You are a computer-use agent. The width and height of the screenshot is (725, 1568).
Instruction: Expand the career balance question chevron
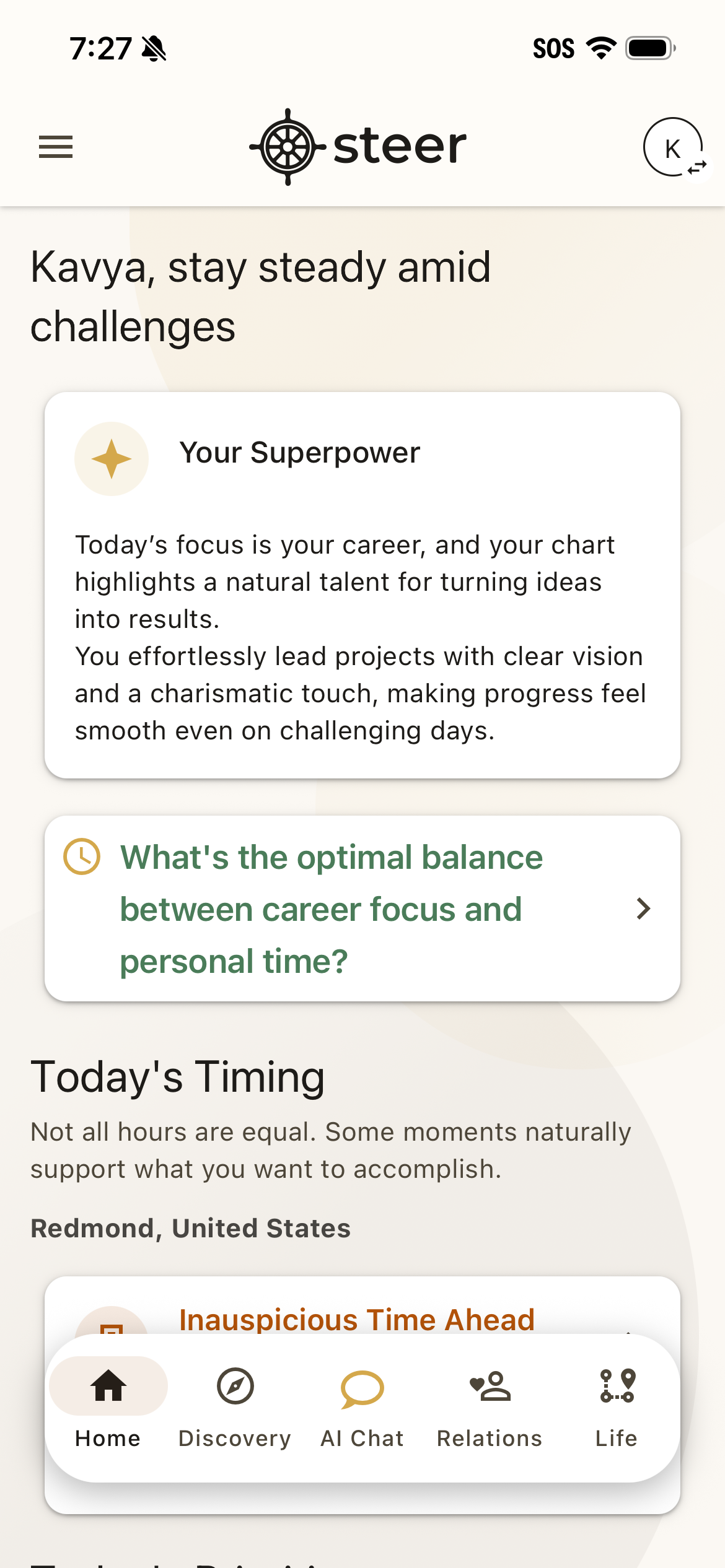pyautogui.click(x=644, y=908)
